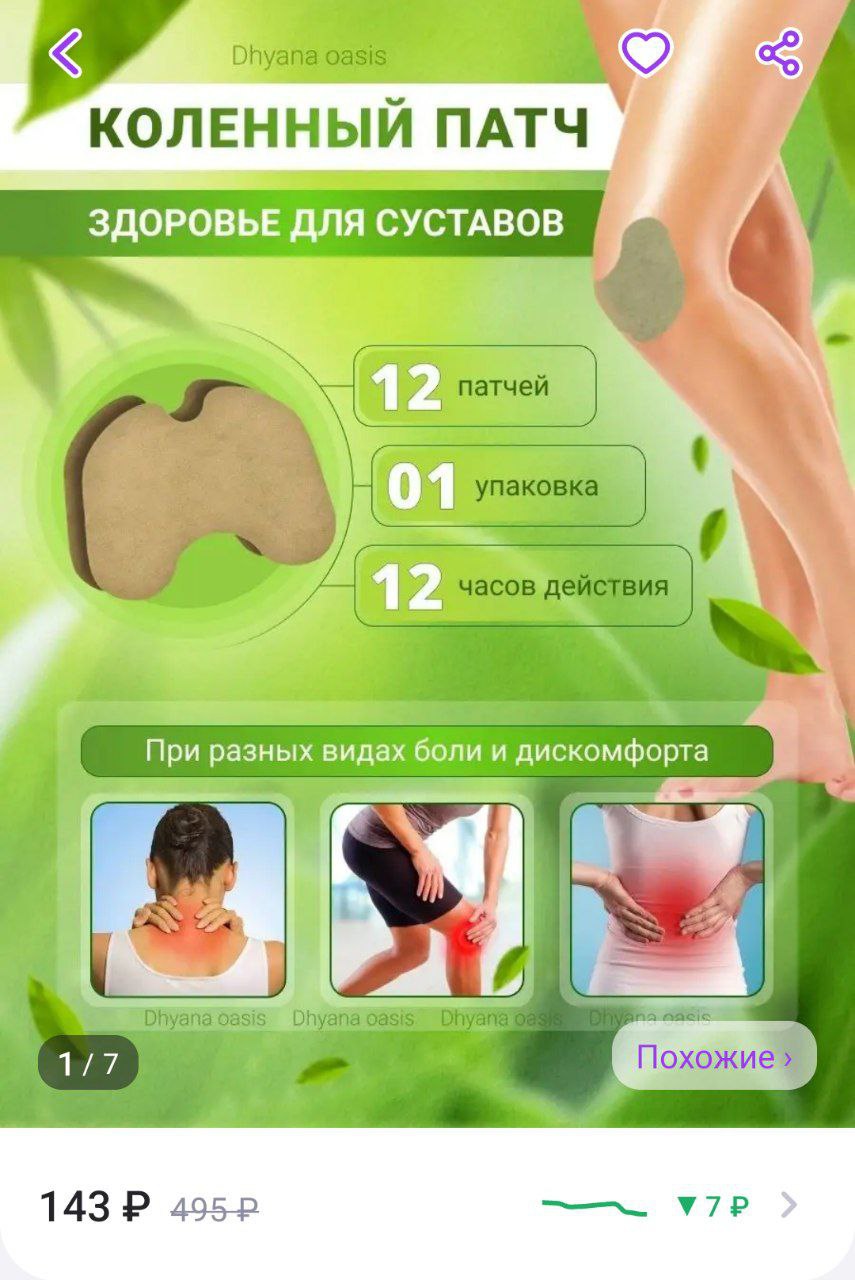The image size is (855, 1280).
Task: Add the product to favorites with the heart
Action: coord(645,52)
